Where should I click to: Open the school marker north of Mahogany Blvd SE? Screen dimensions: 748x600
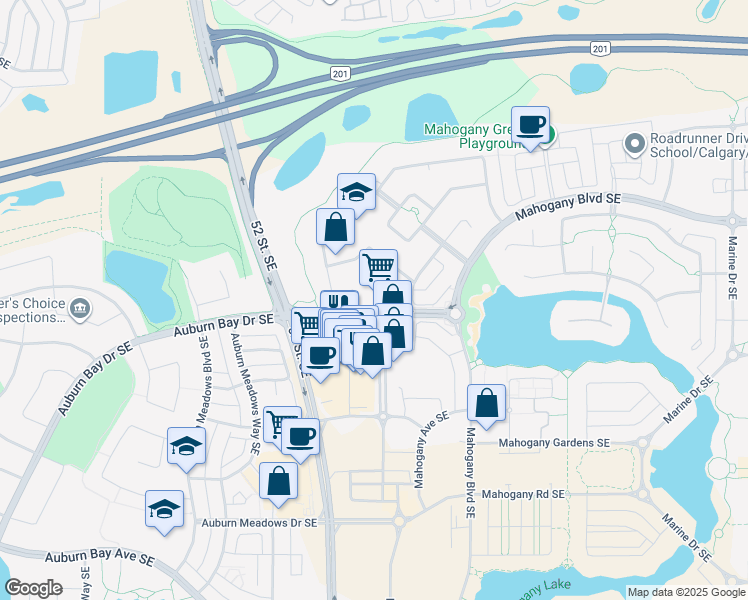pyautogui.click(x=356, y=191)
